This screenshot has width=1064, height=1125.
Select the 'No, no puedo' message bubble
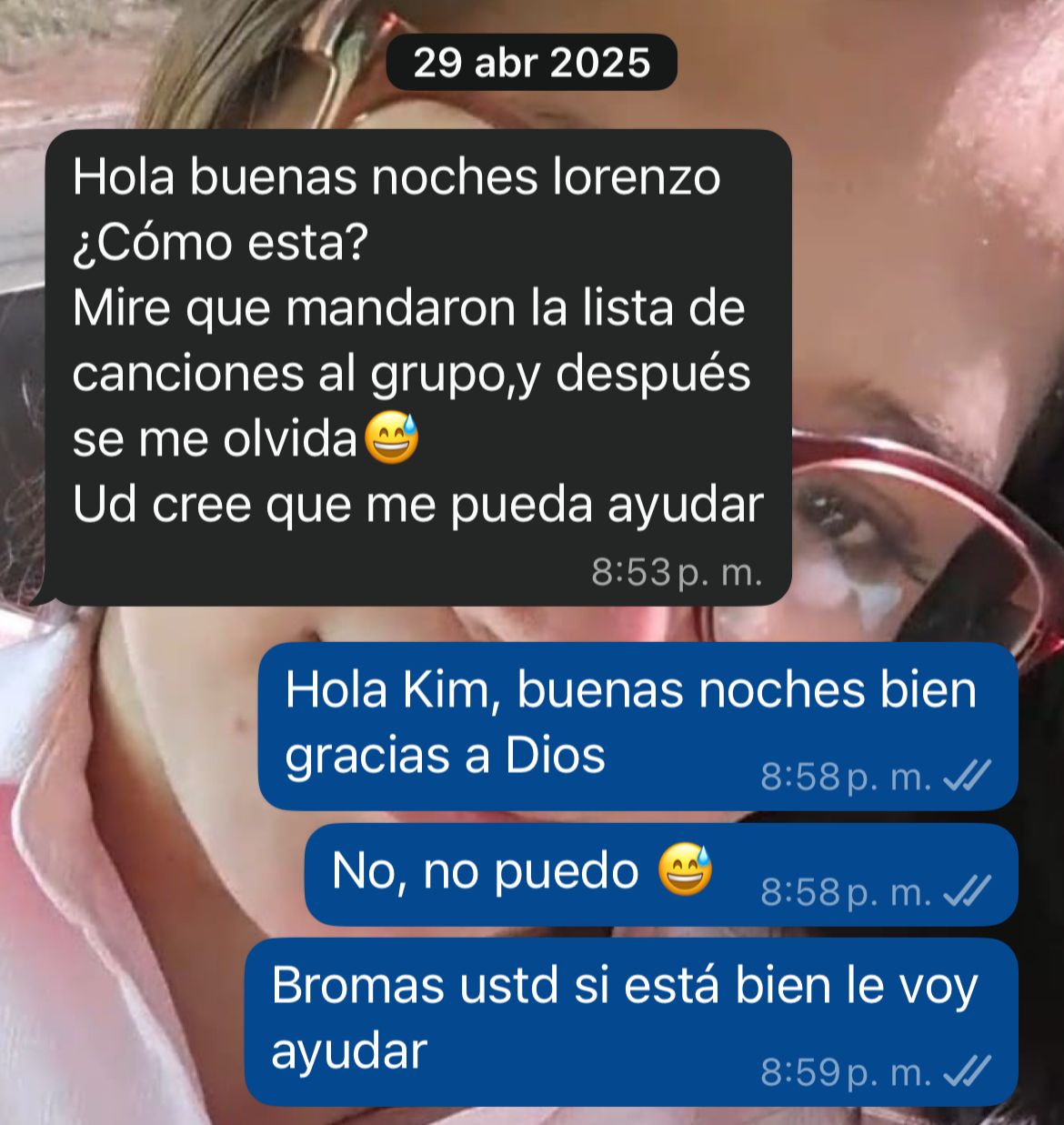point(546,870)
